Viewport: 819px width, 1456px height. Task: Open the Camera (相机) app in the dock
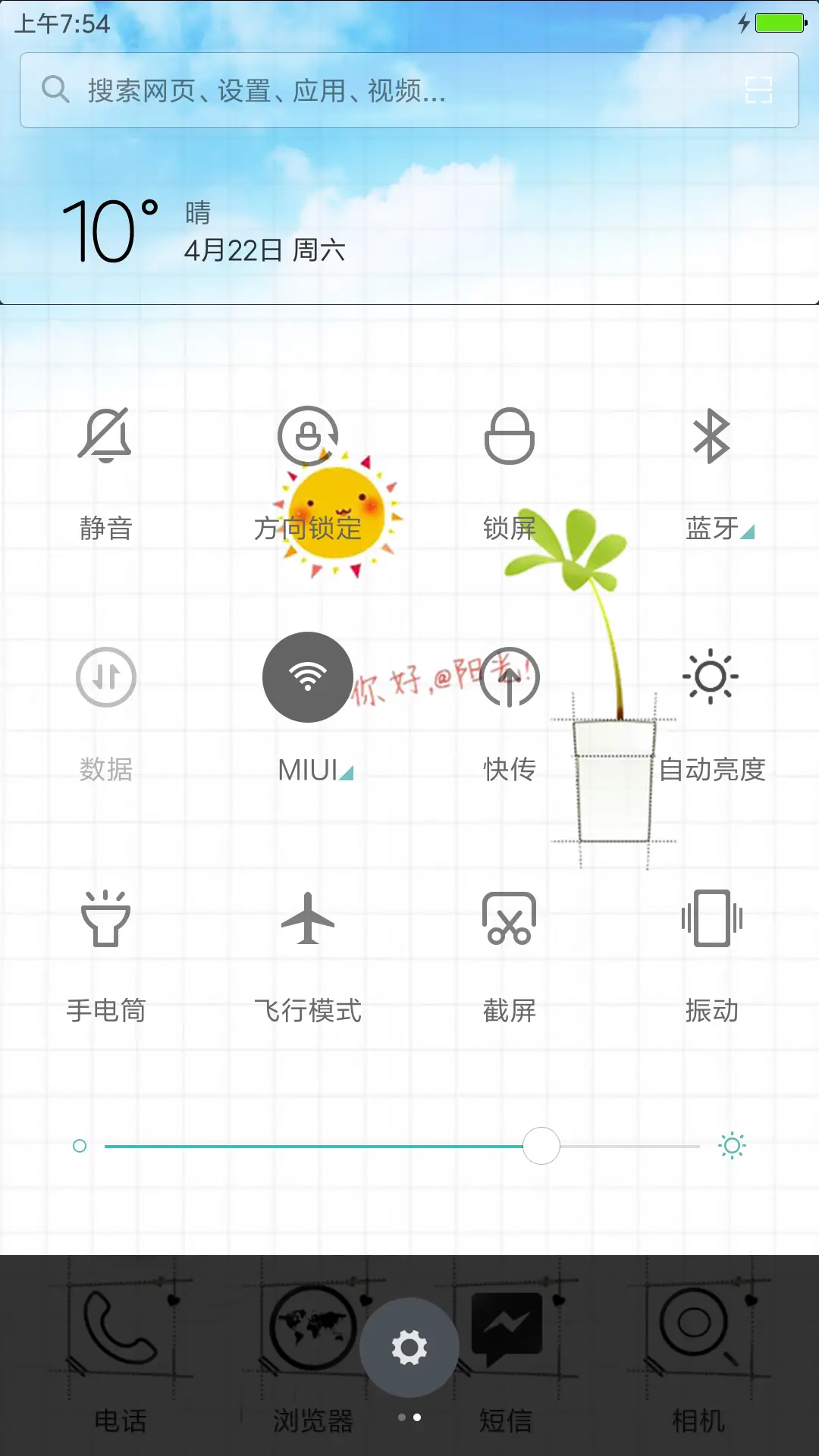pos(698,1335)
